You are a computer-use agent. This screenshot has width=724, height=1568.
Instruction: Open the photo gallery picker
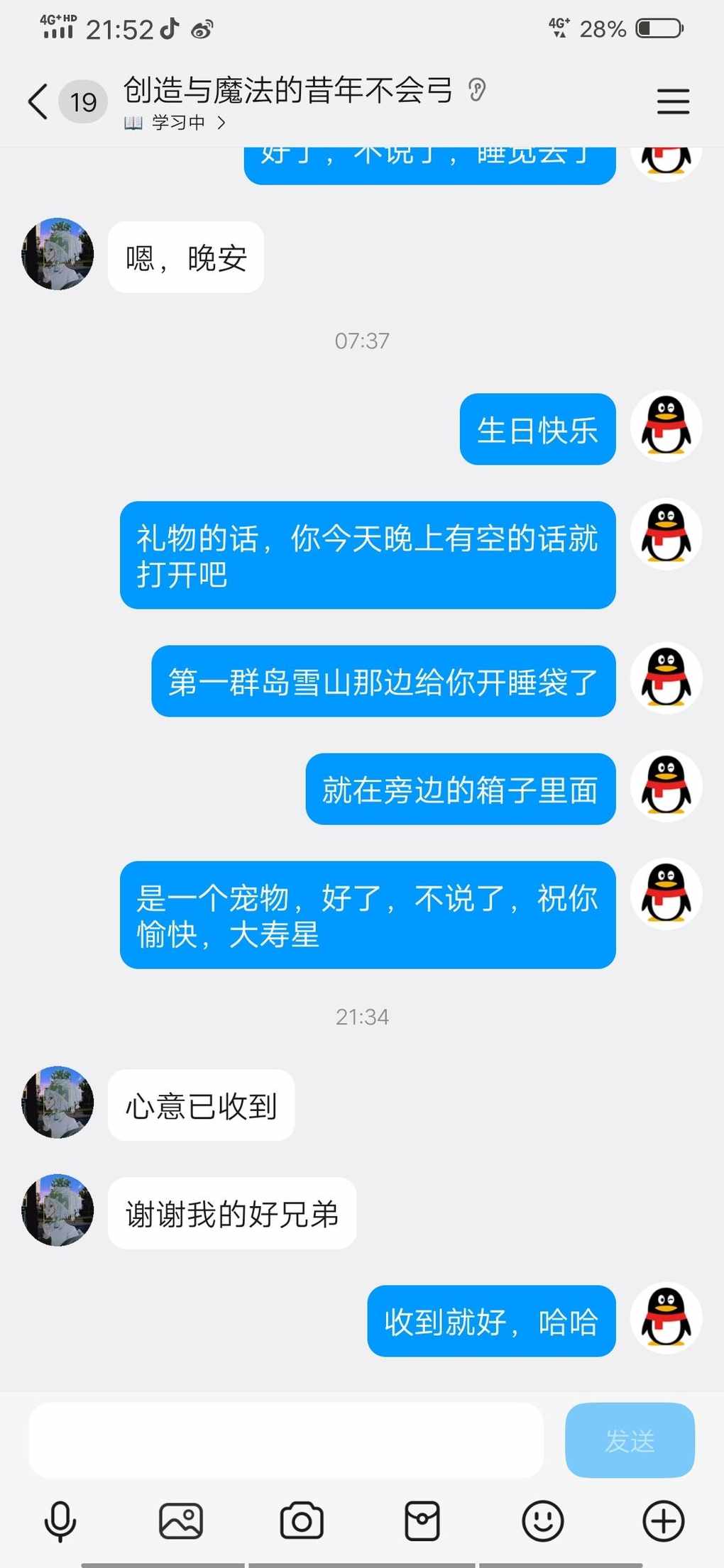(x=181, y=1521)
